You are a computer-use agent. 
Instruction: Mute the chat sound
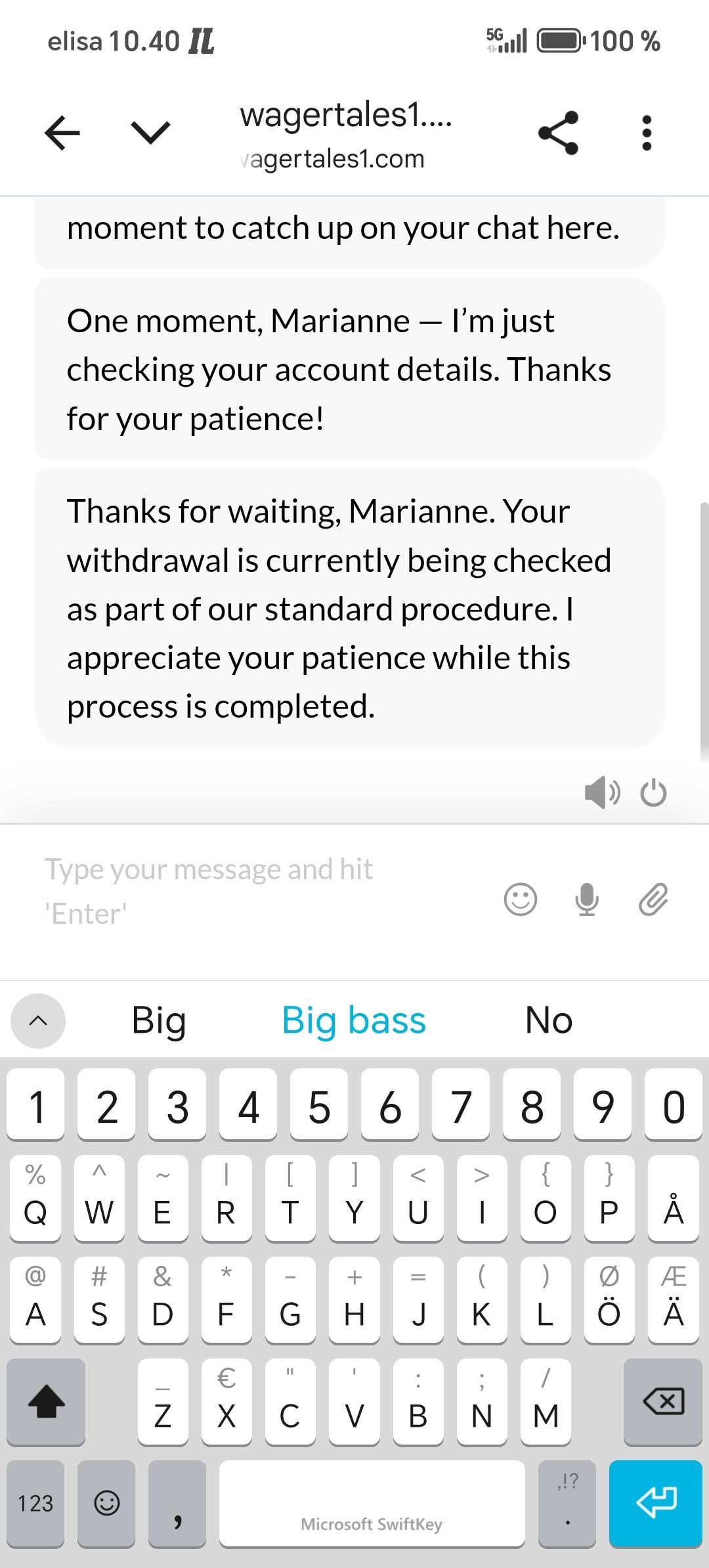pos(601,793)
